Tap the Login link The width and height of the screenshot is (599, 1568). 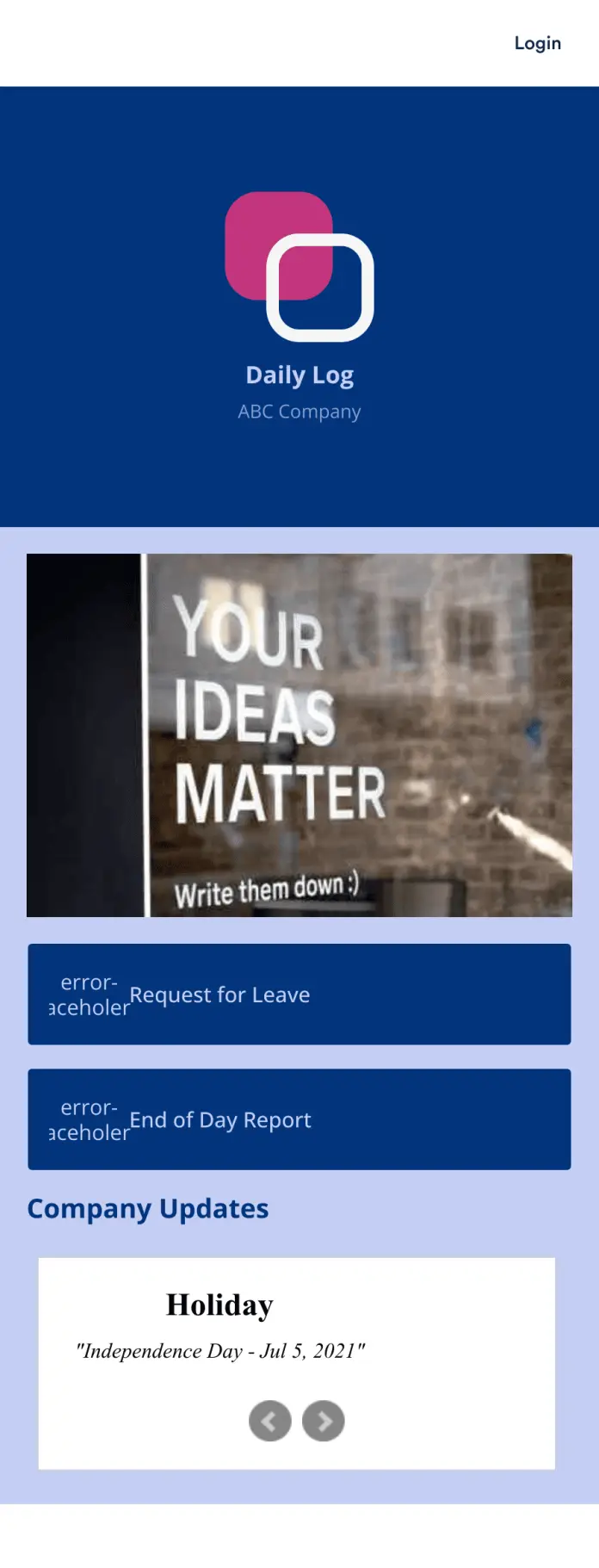point(537,43)
